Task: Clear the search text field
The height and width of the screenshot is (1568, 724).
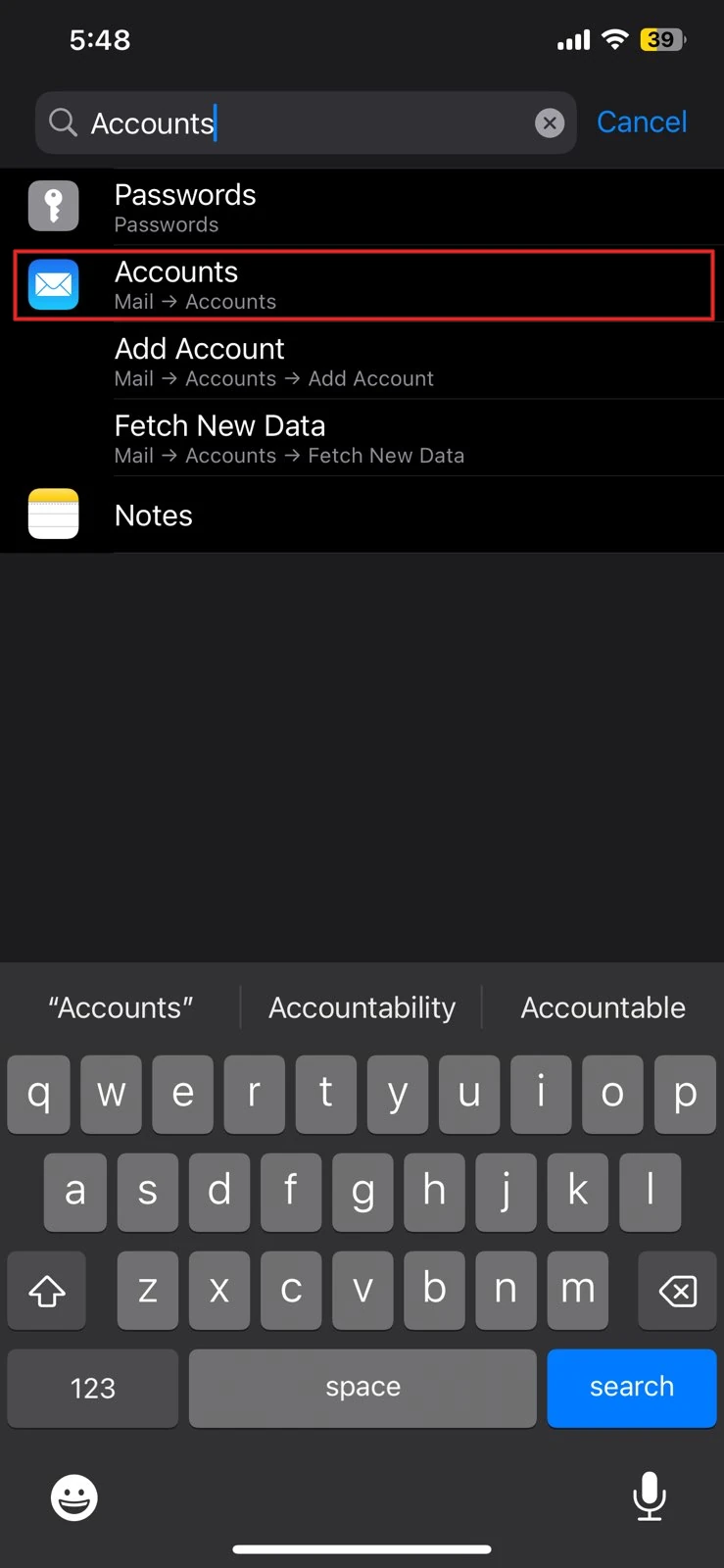Action: coord(550,122)
